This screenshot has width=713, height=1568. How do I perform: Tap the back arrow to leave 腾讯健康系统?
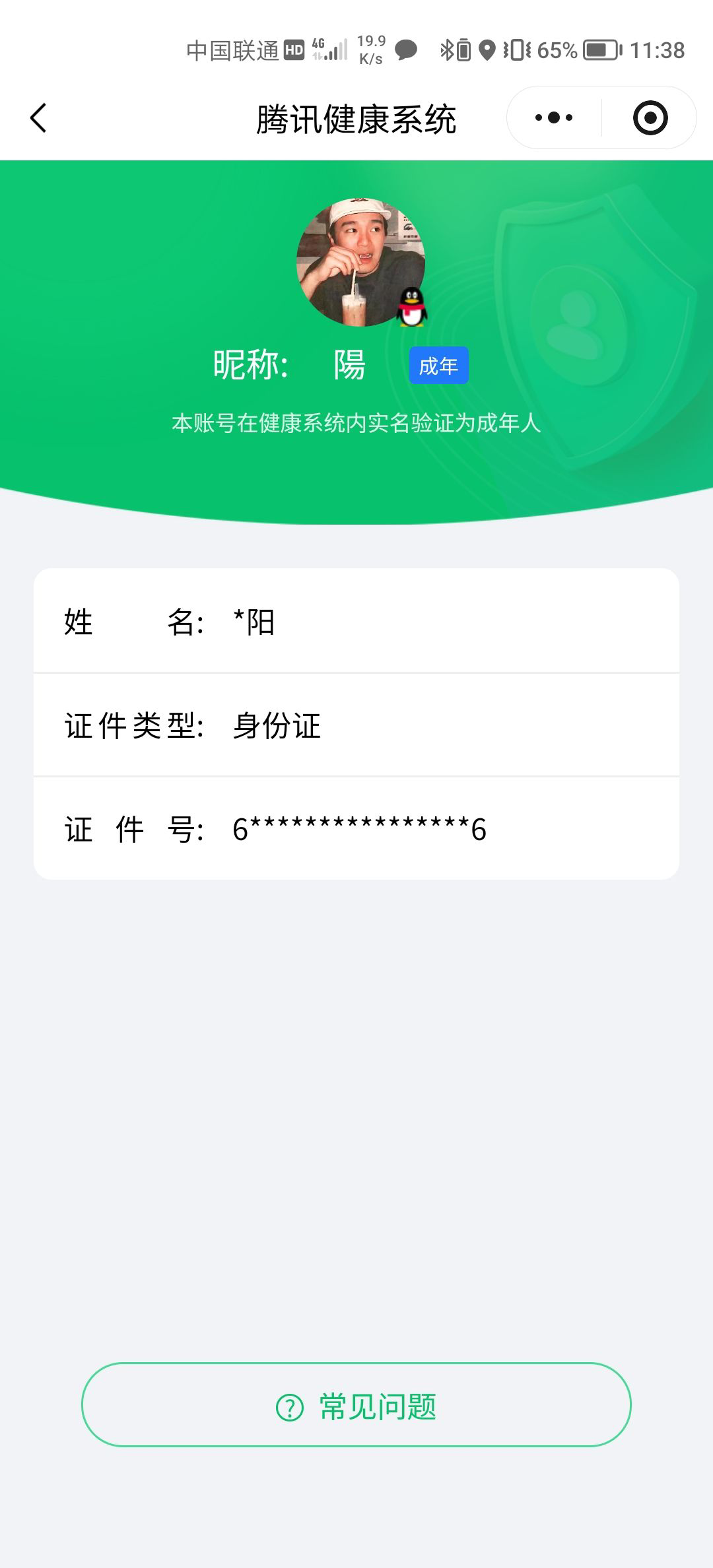38,117
